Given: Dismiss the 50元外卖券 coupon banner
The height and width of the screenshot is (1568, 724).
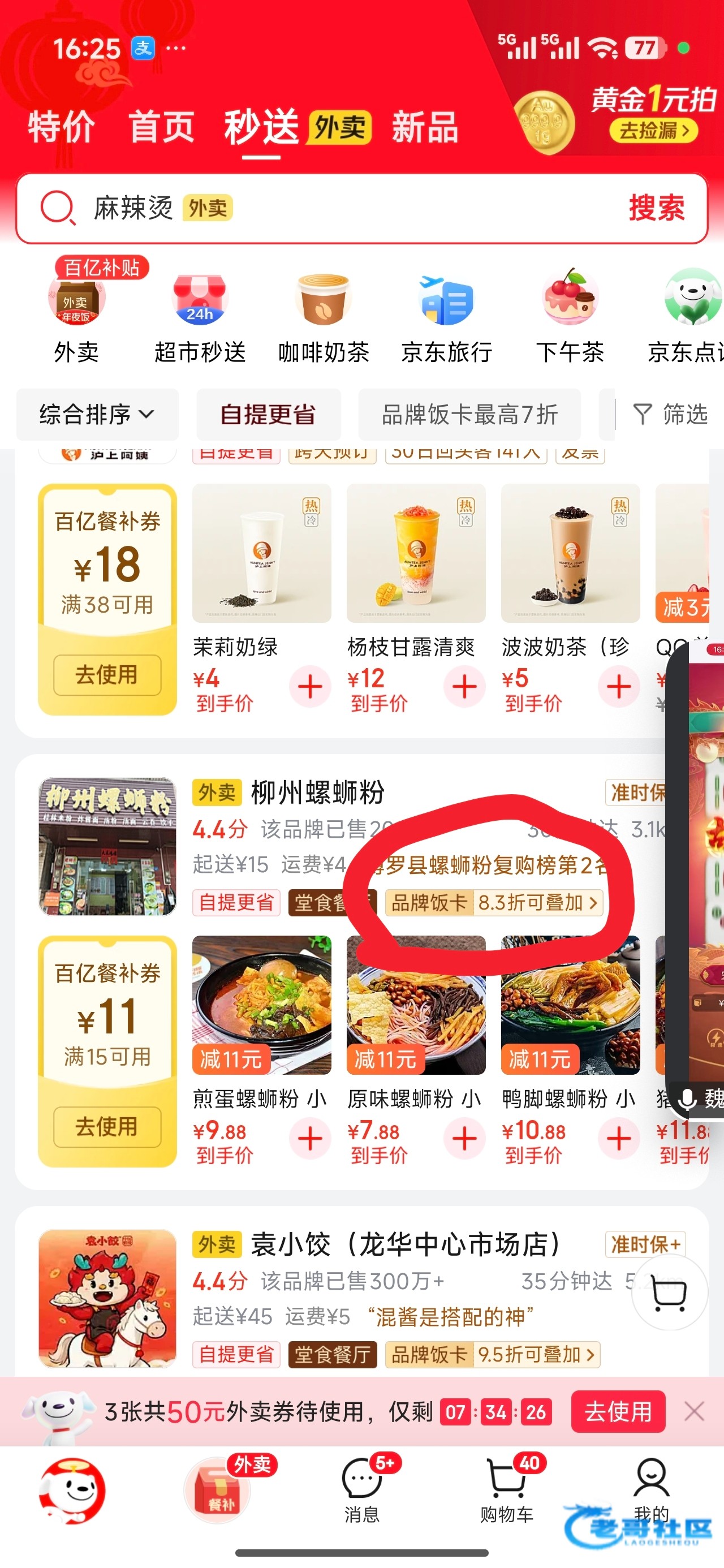Looking at the screenshot, I should [693, 1411].
